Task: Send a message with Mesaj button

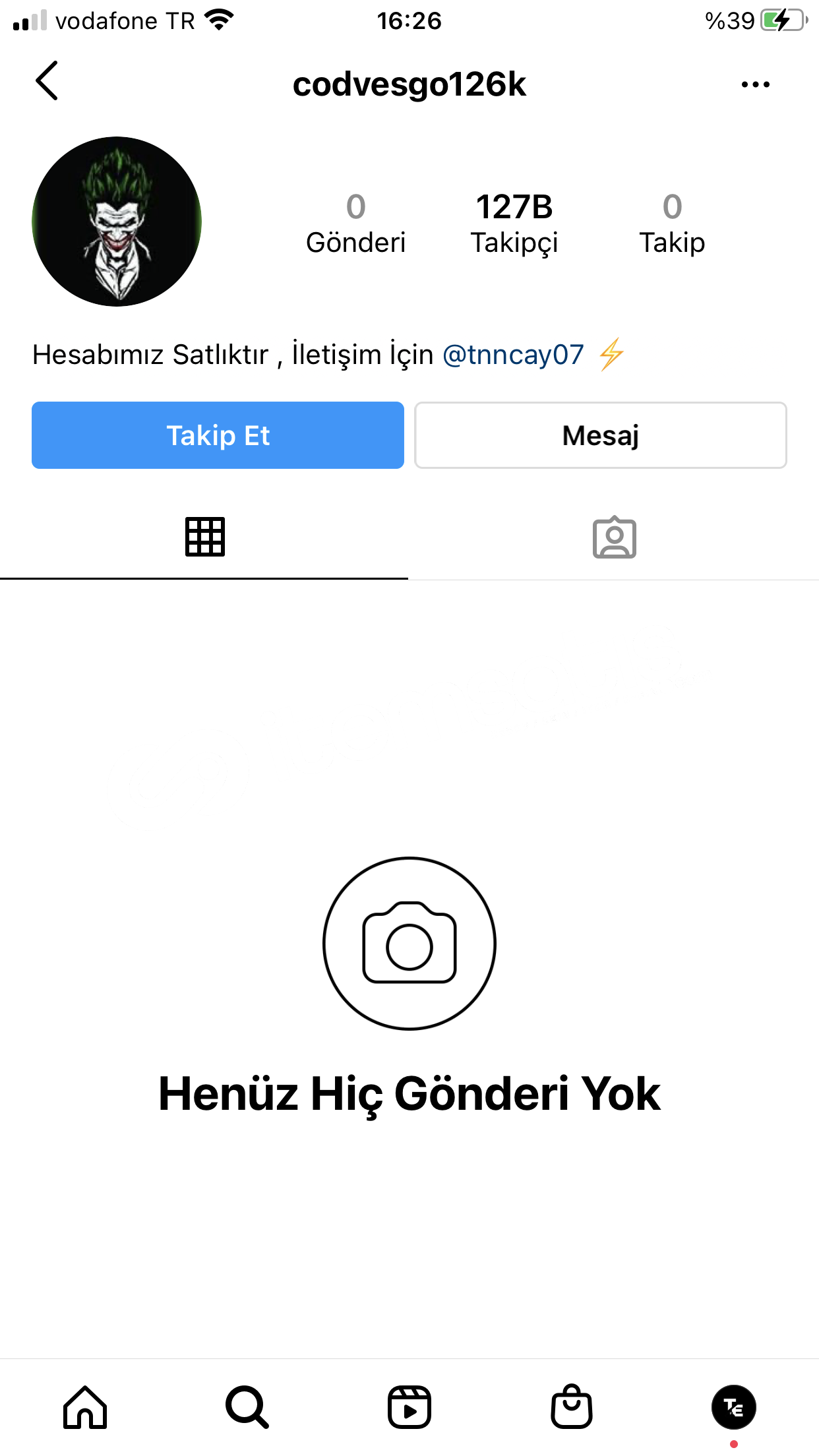Action: point(601,435)
